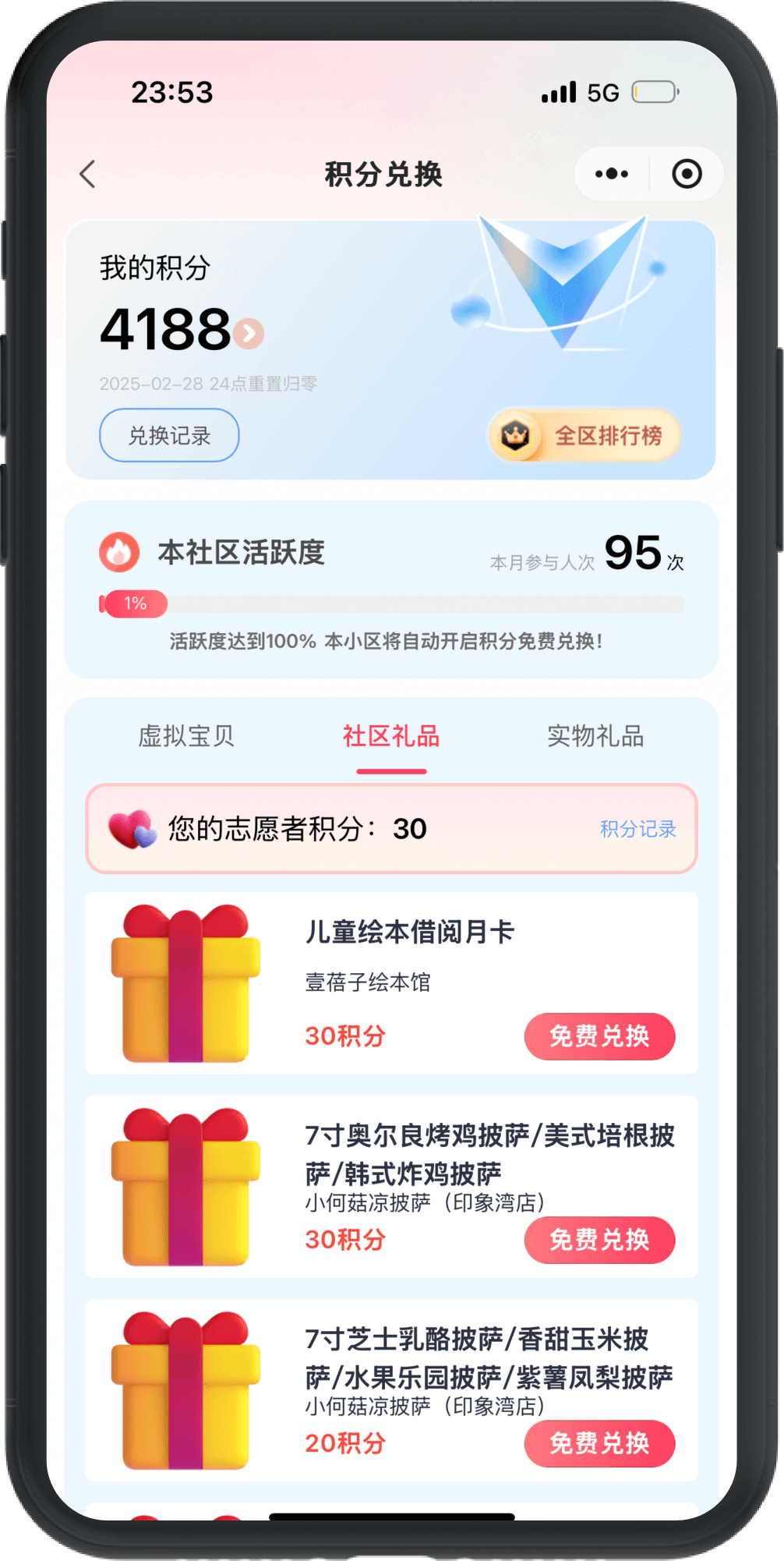View the 全区排行榜 leaderboard

coord(585,435)
